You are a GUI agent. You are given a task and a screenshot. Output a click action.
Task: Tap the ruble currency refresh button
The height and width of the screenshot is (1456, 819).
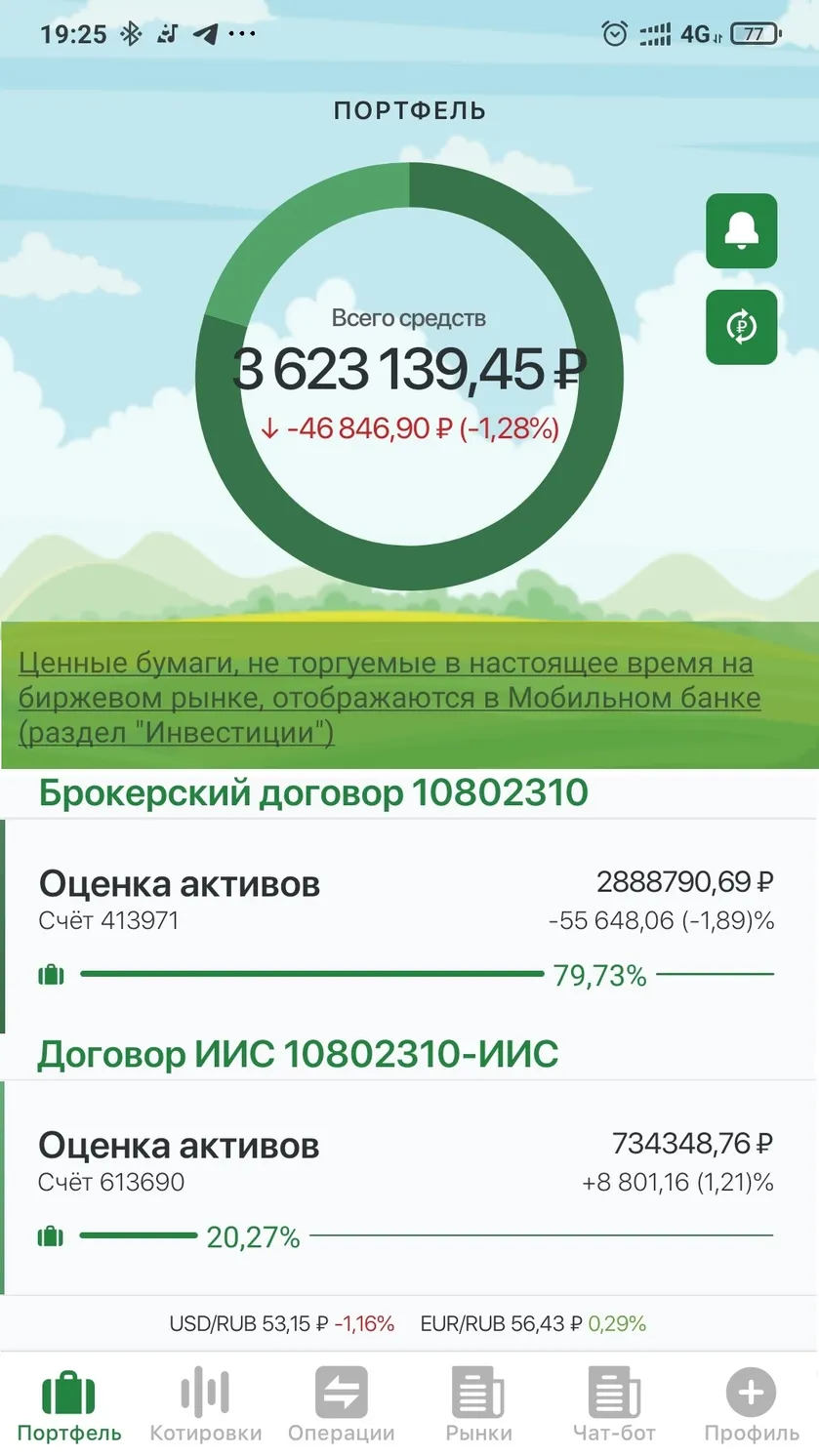(741, 327)
